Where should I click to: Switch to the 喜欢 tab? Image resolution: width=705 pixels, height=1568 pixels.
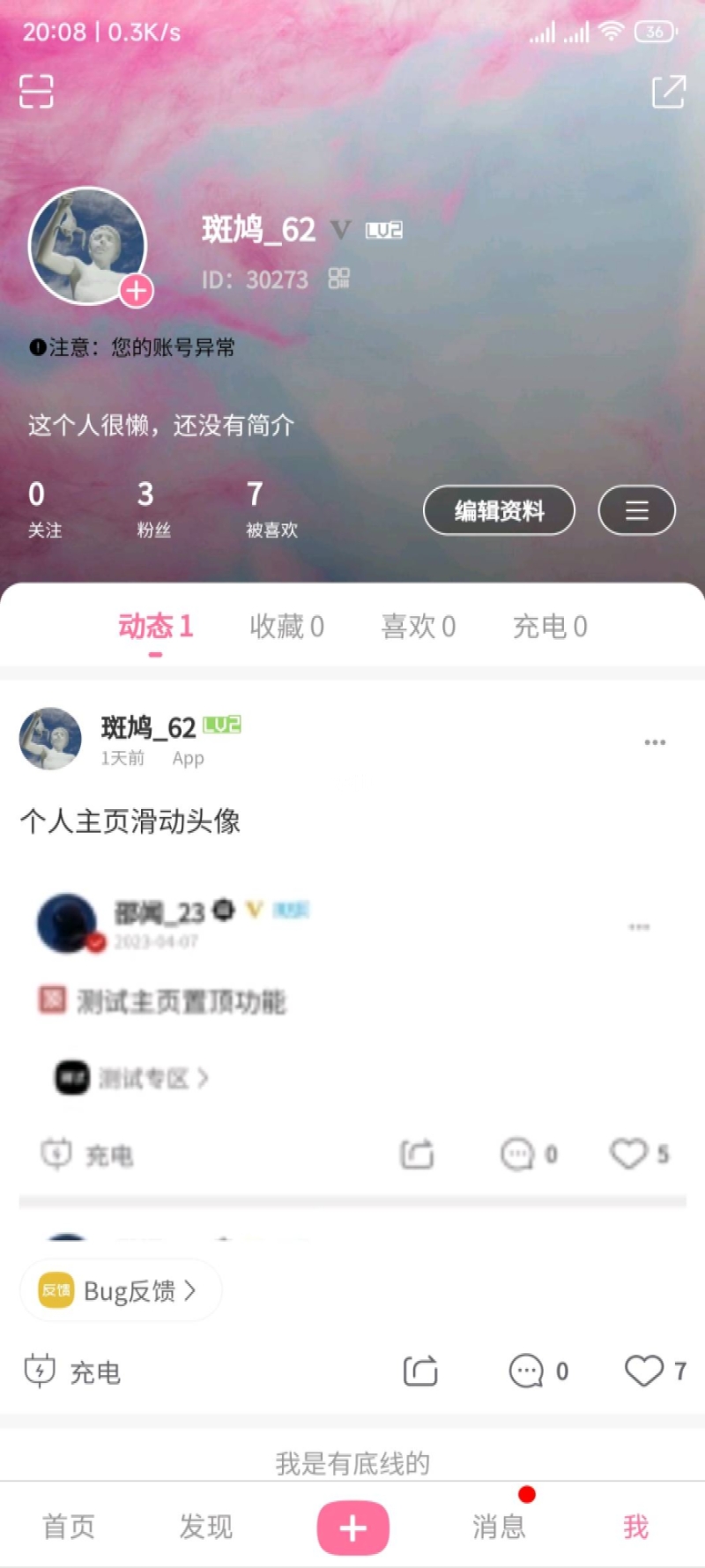point(418,627)
